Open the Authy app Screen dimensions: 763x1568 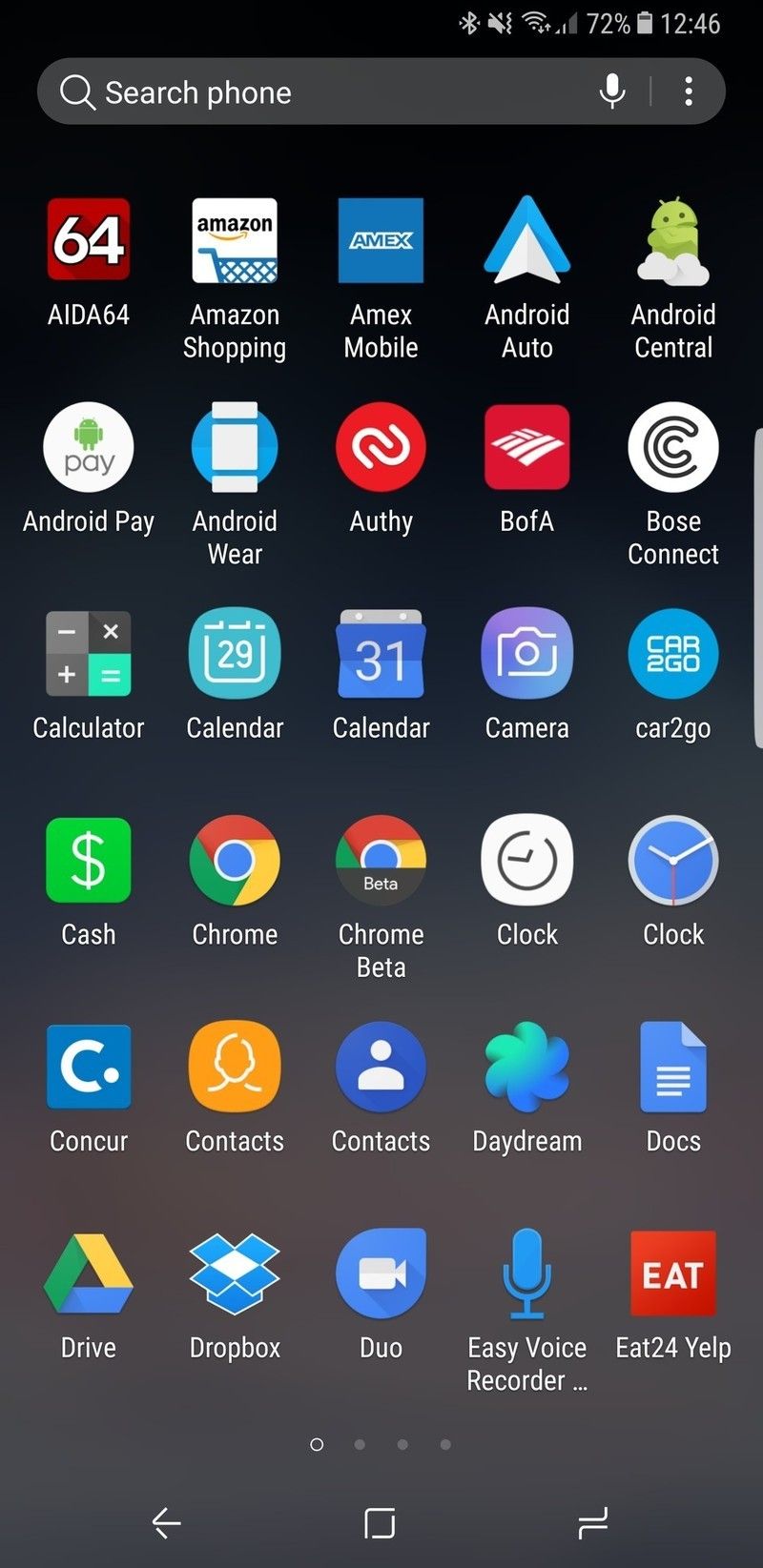point(381,448)
